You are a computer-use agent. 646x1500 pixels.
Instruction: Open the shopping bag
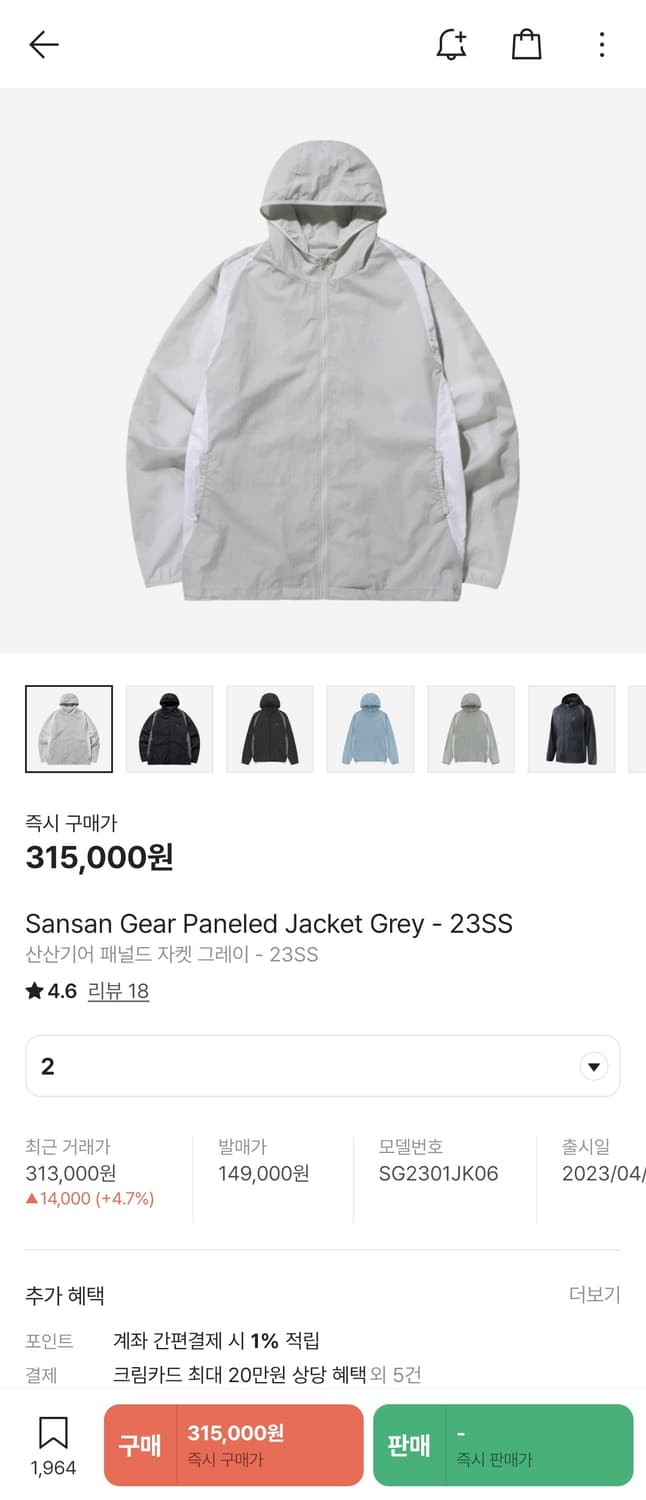(526, 44)
